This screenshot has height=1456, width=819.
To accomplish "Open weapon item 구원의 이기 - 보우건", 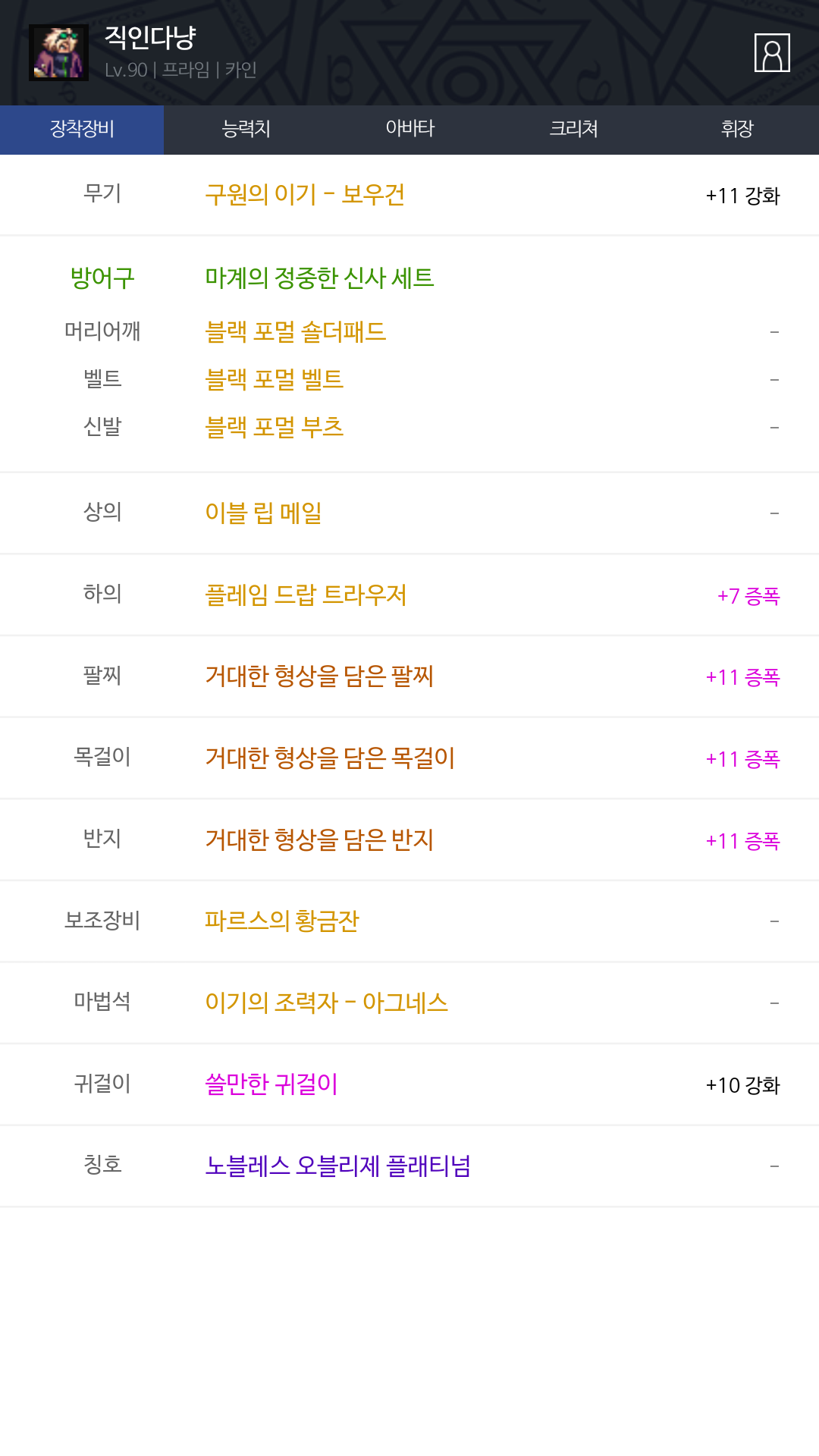I will point(305,195).
